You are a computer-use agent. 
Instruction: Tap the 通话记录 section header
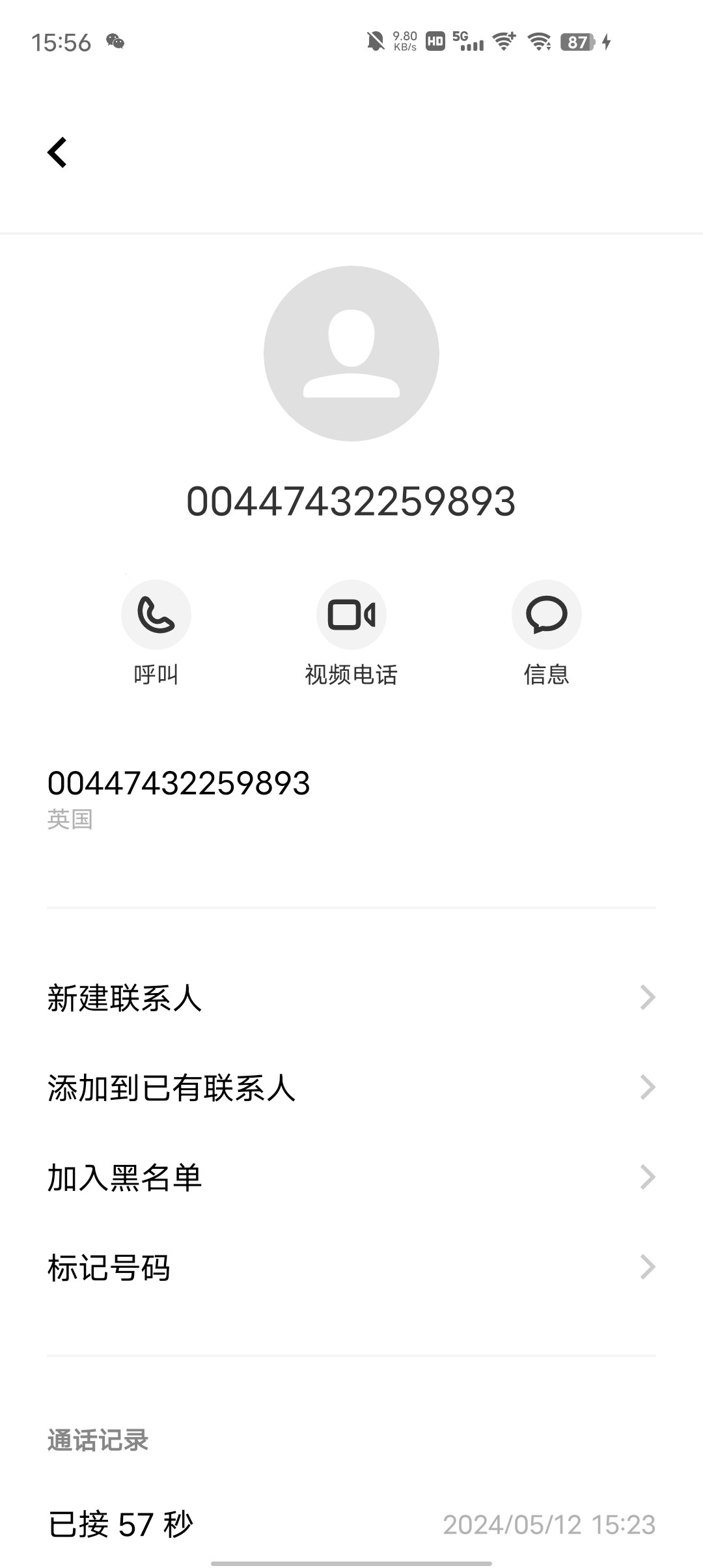click(x=96, y=1440)
